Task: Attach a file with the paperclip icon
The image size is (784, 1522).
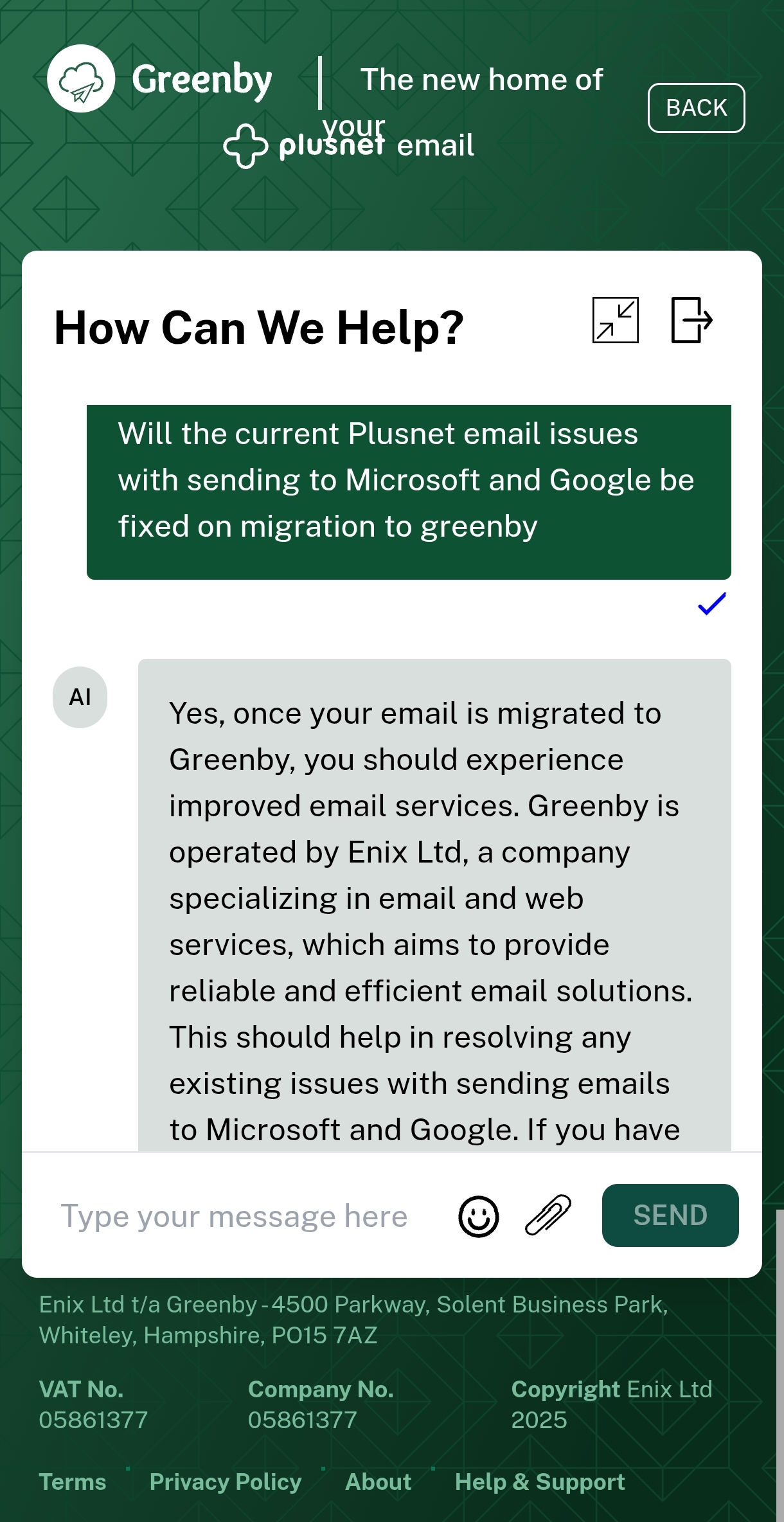Action: click(x=545, y=1215)
